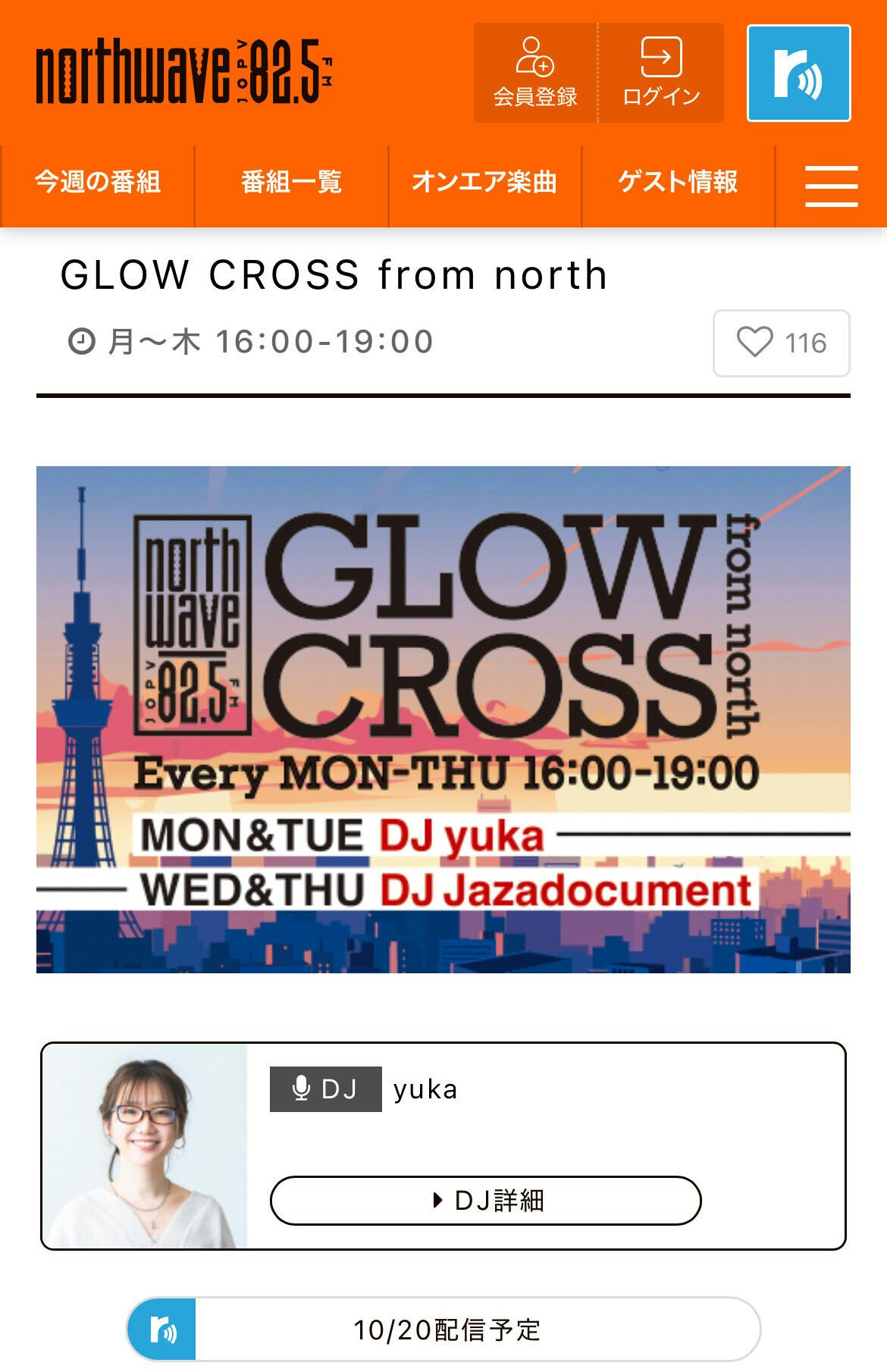Switch to the 今週の番組 tab

[98, 183]
